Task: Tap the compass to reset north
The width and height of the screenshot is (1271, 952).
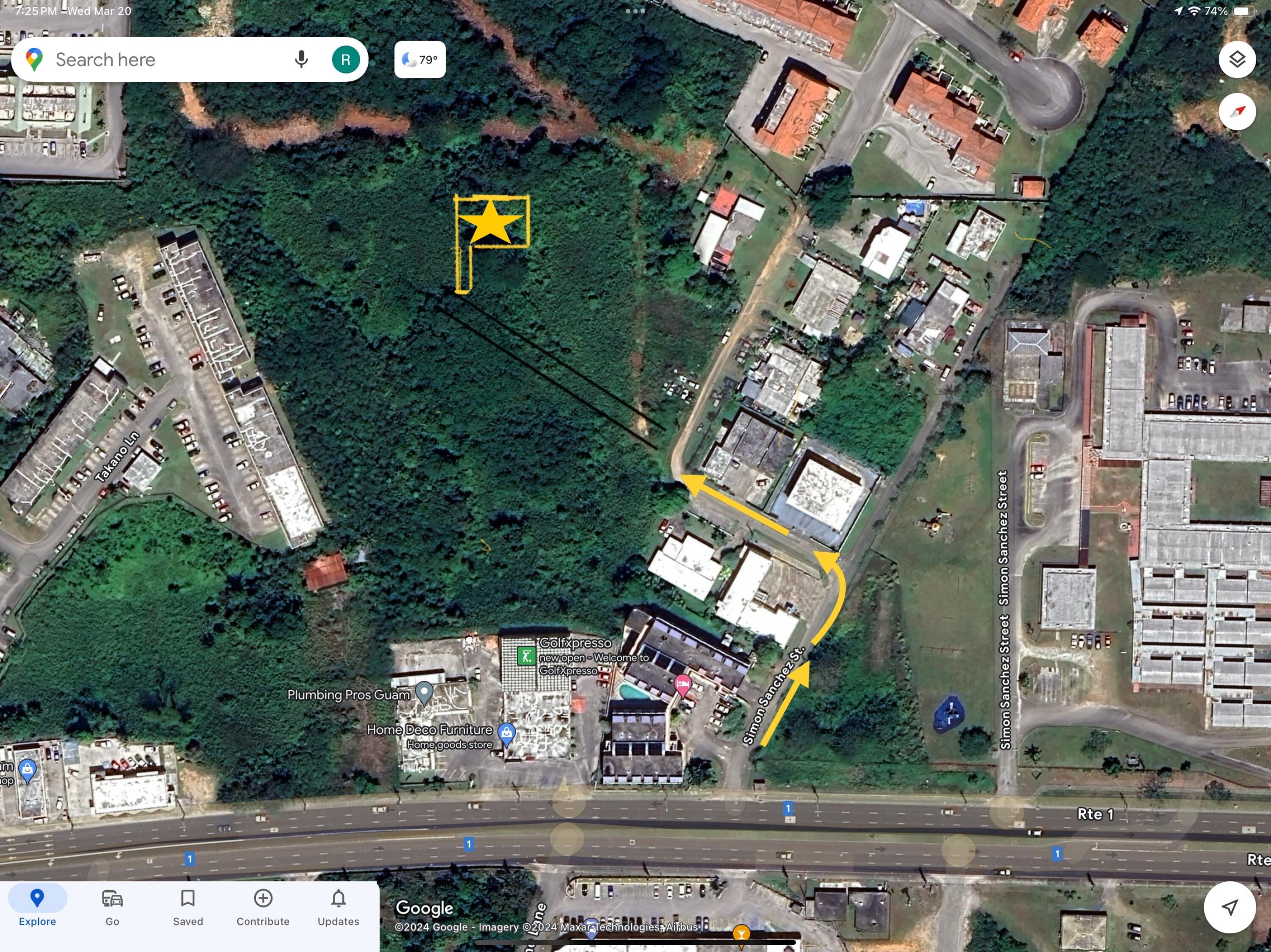Action: (1237, 111)
